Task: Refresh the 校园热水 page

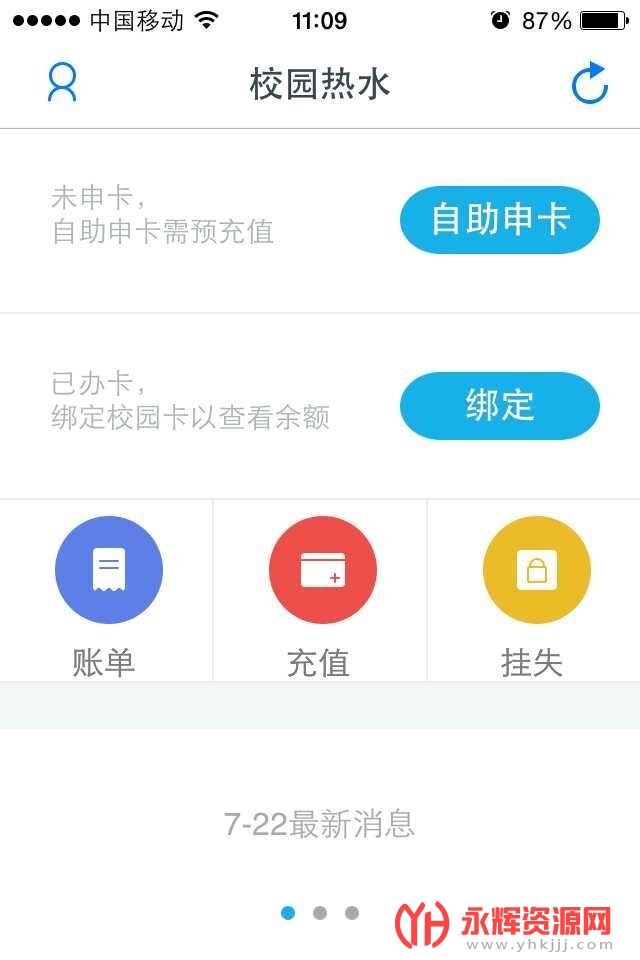Action: coord(590,83)
